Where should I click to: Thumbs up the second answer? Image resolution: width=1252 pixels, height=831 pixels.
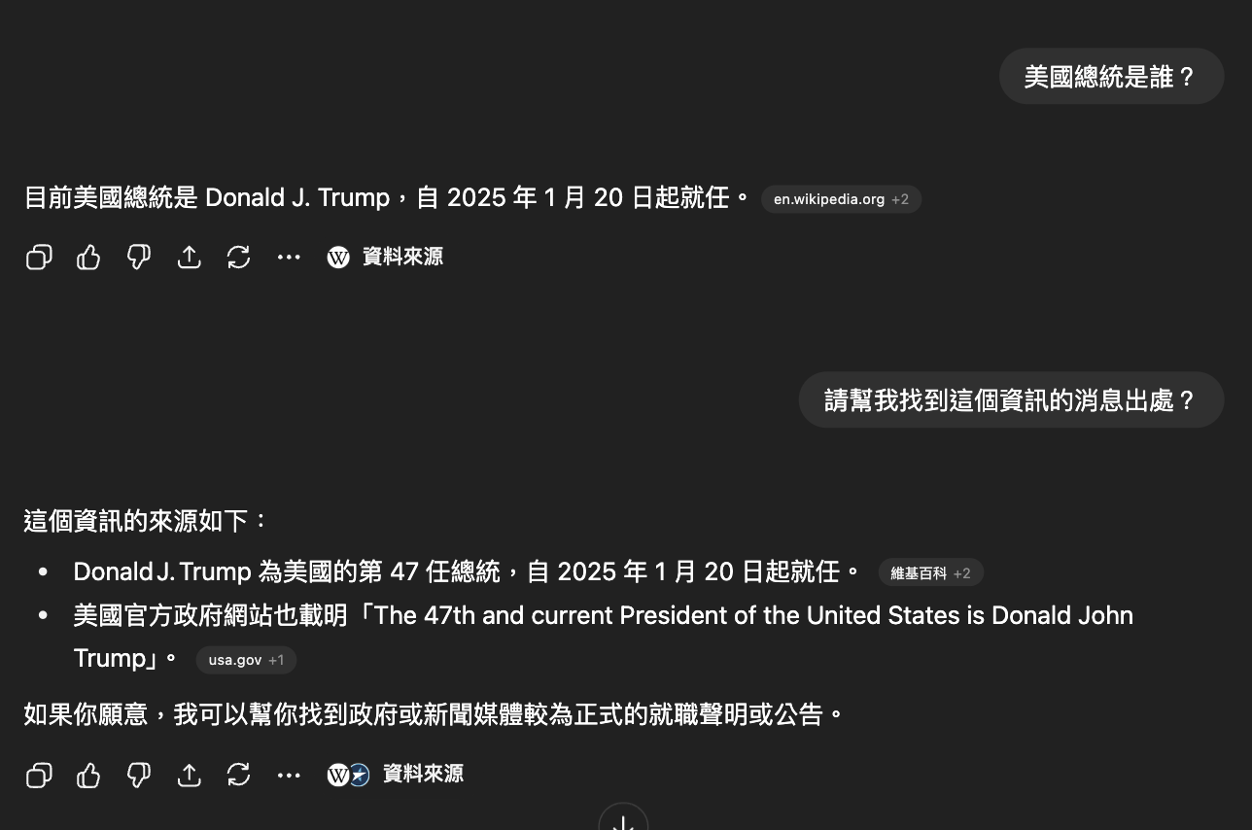pos(89,775)
